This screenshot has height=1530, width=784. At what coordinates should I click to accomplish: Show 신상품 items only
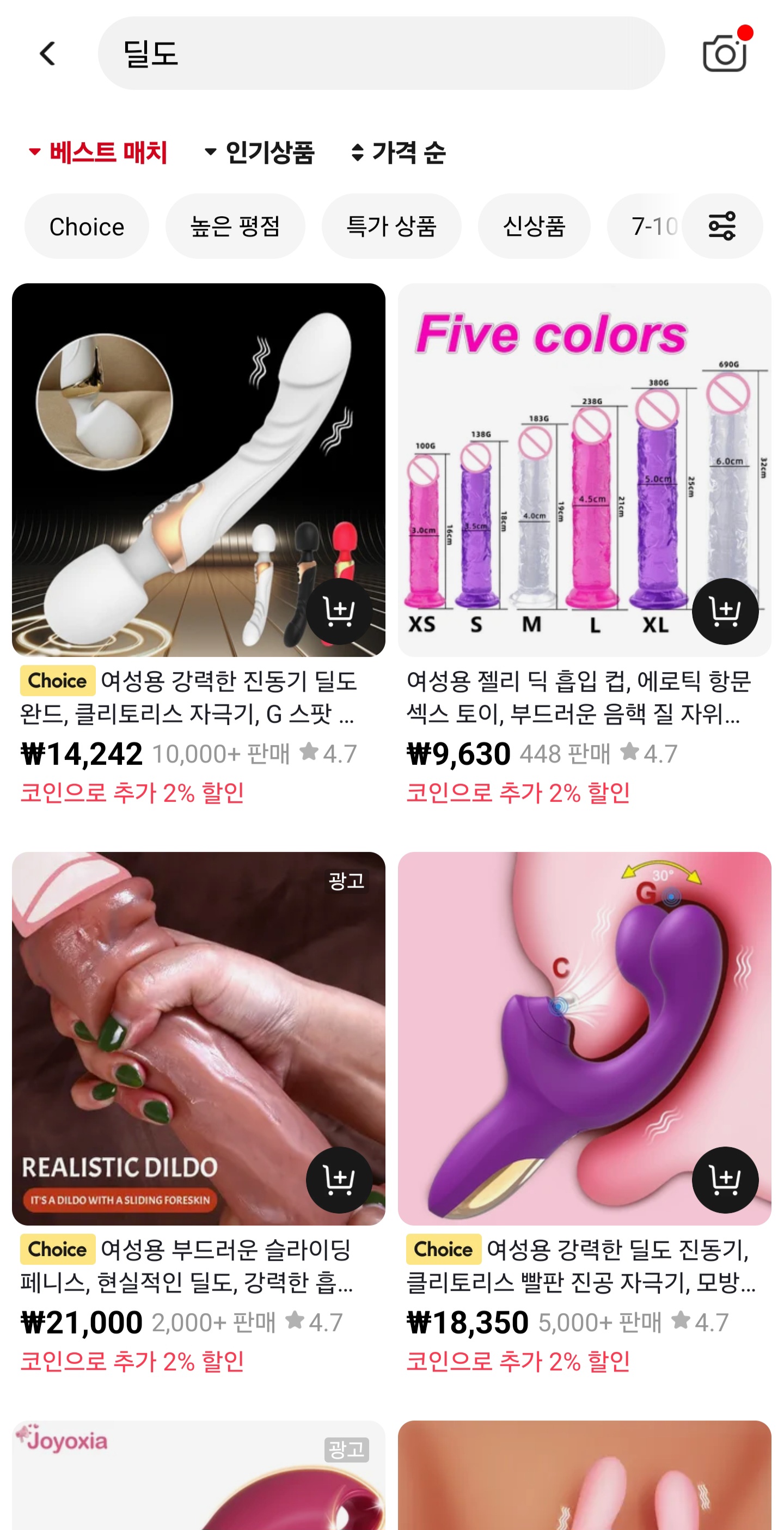(x=534, y=226)
